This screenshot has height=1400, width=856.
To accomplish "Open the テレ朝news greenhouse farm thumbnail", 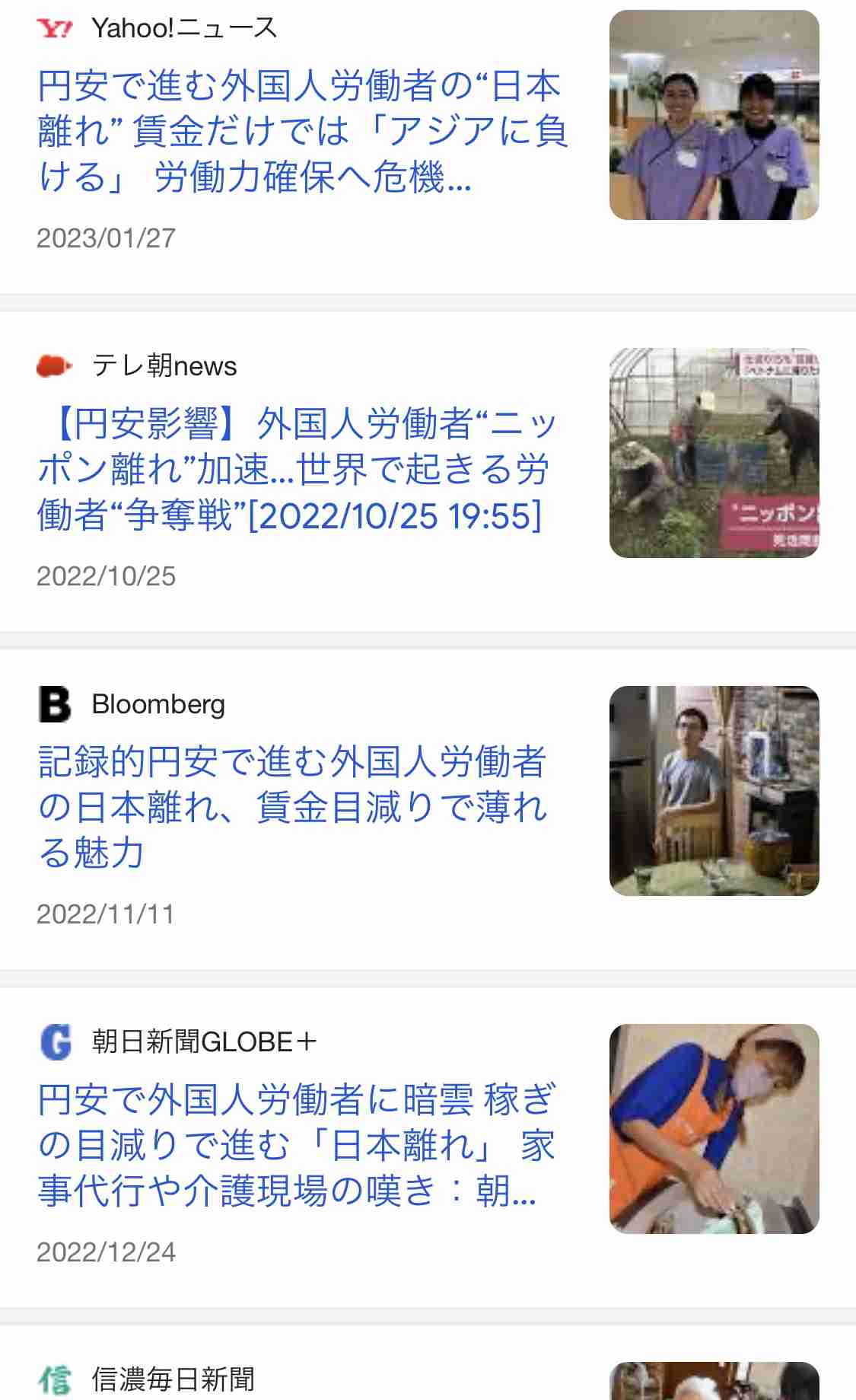I will pos(714,453).
